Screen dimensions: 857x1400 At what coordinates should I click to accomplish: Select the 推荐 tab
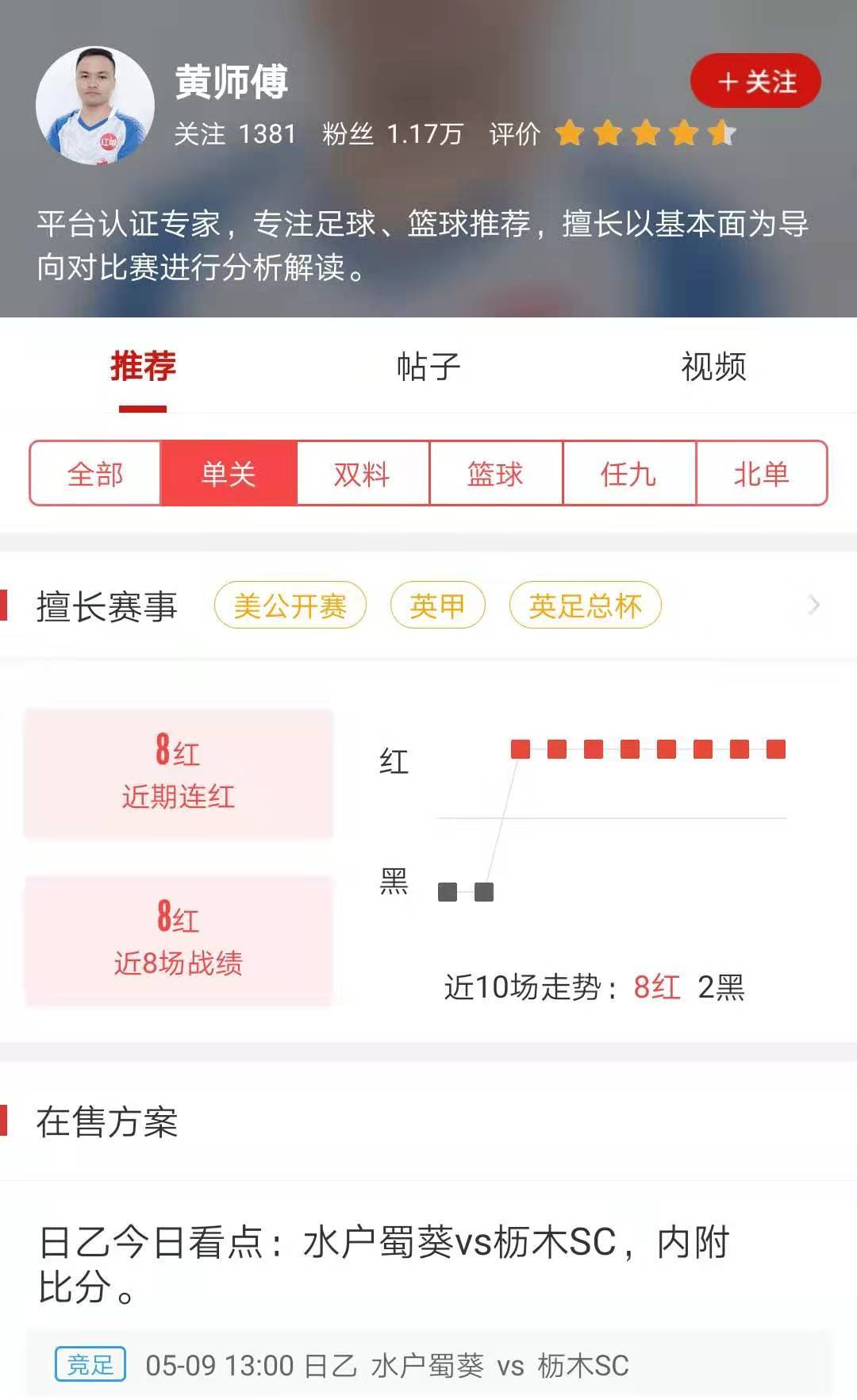pos(143,367)
